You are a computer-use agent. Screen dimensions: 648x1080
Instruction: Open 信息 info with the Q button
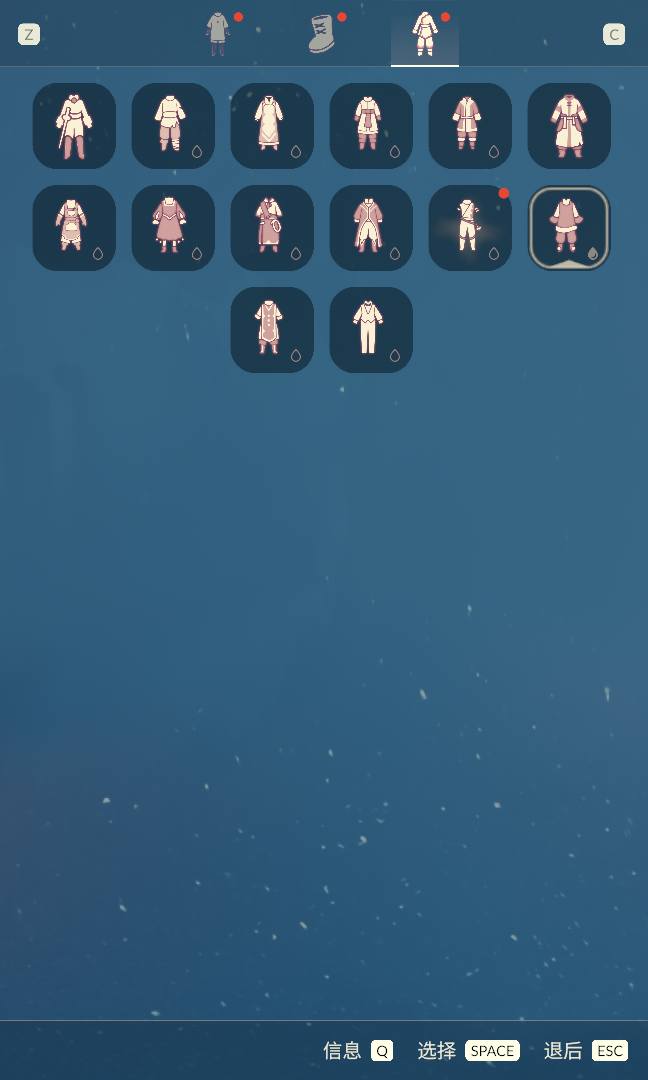(x=381, y=1050)
